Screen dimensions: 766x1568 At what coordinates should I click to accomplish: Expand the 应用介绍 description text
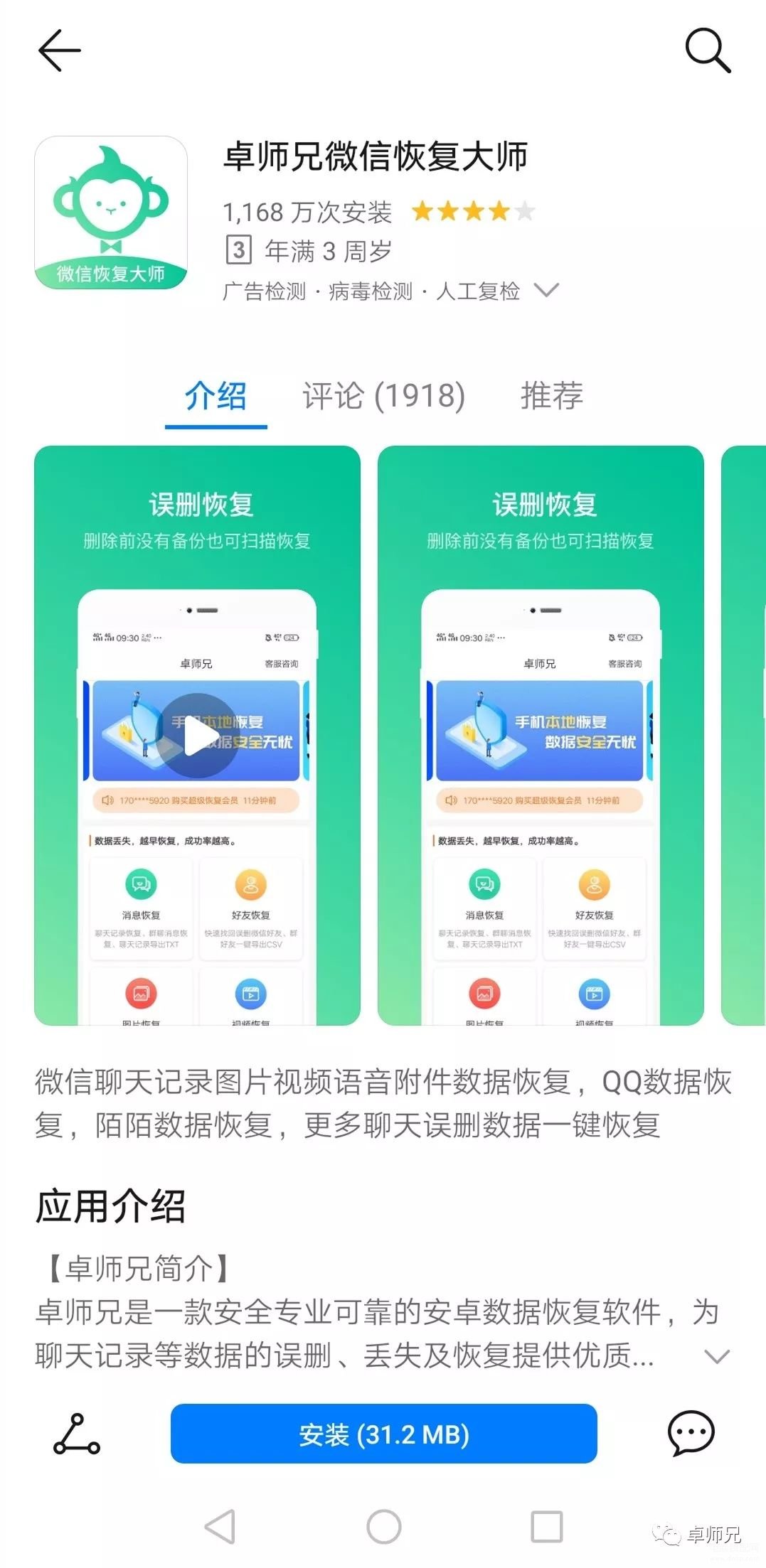(716, 1356)
